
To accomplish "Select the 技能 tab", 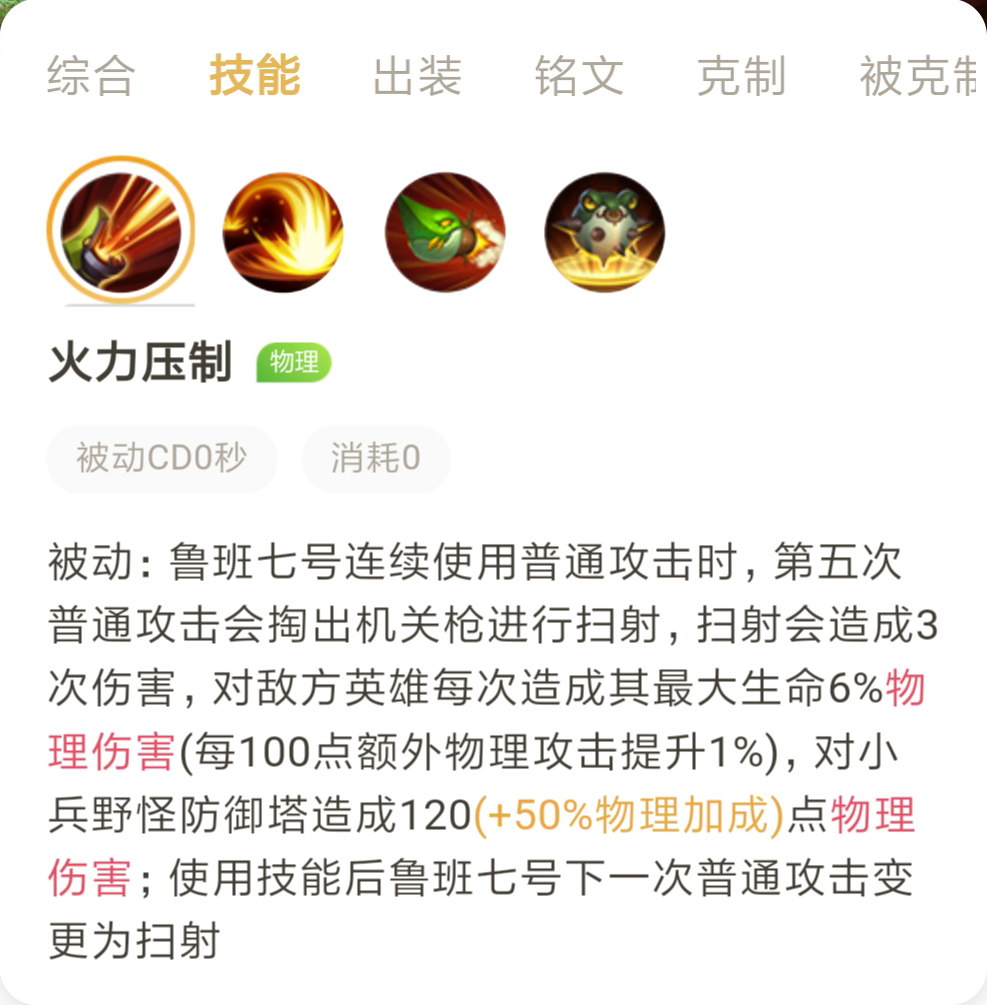I will click(255, 76).
